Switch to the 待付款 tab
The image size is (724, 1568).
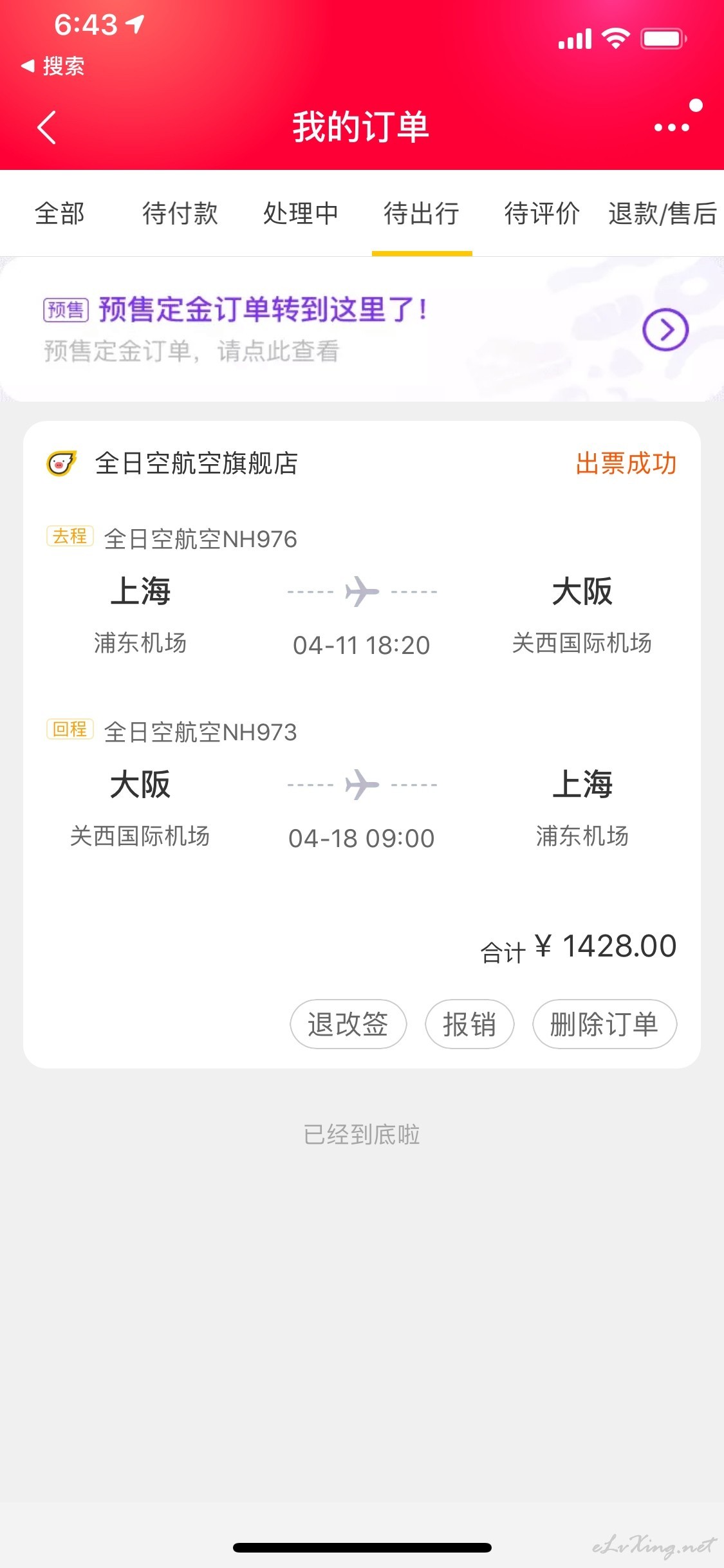pyautogui.click(x=180, y=213)
